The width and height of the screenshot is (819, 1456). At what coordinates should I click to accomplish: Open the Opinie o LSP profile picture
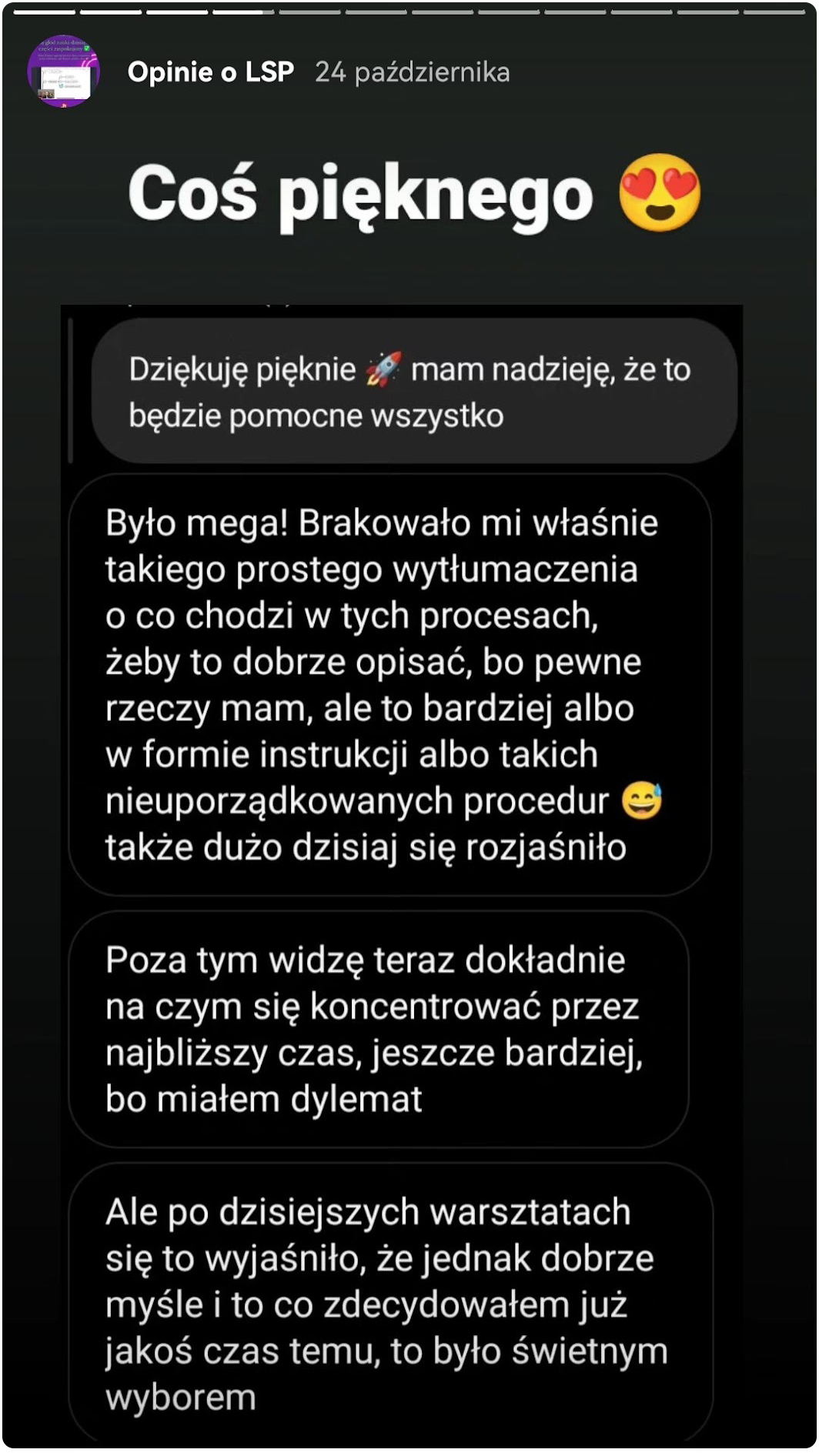[x=63, y=72]
